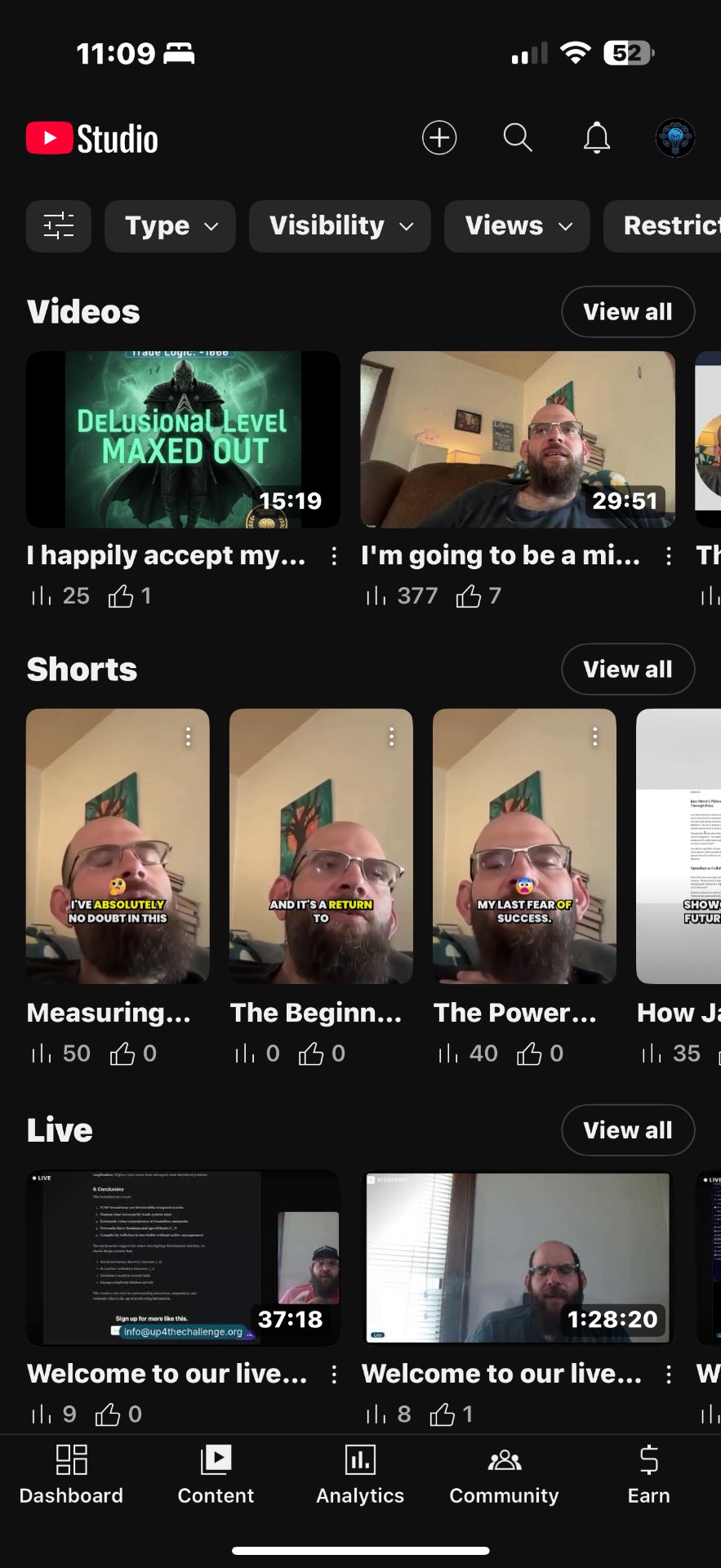Tap the create plus icon

point(439,138)
